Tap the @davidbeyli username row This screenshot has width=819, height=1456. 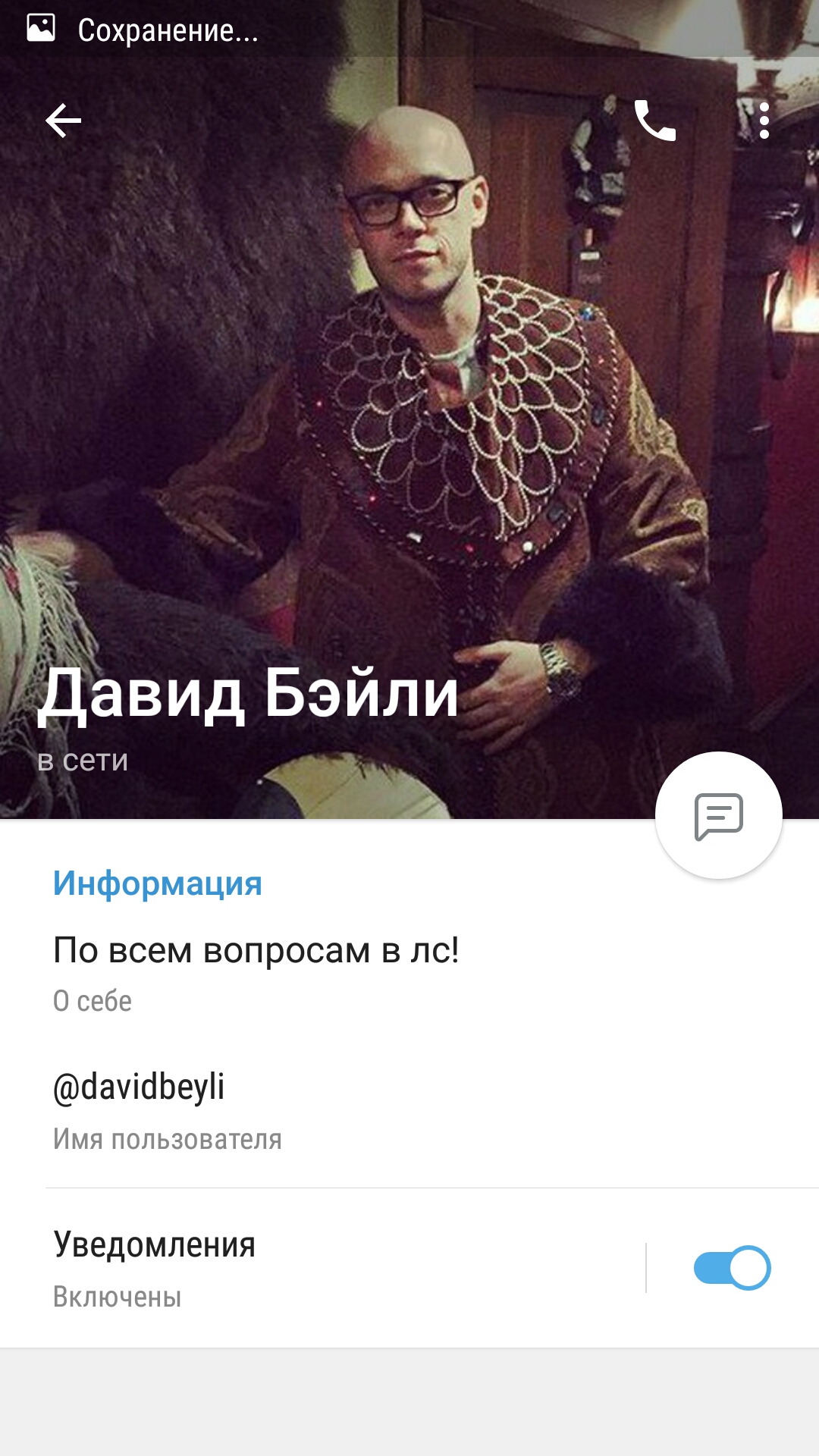tap(409, 1111)
